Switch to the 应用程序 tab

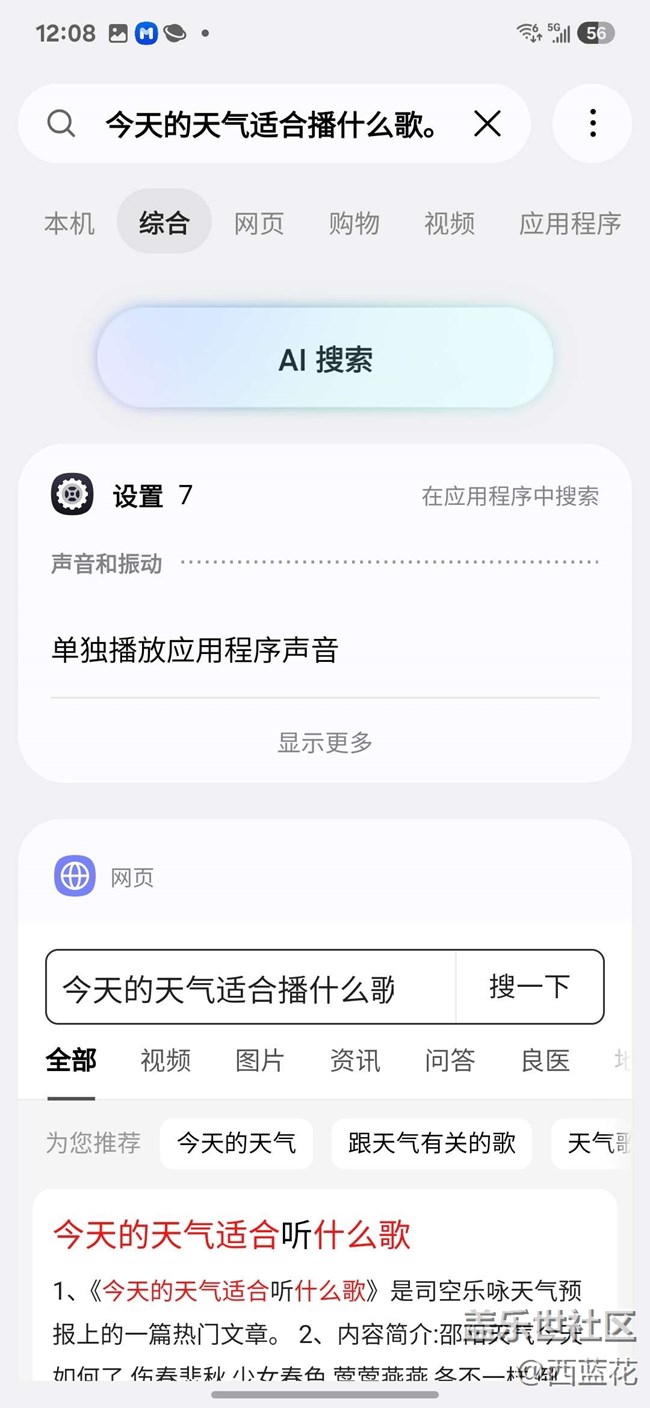tap(570, 222)
